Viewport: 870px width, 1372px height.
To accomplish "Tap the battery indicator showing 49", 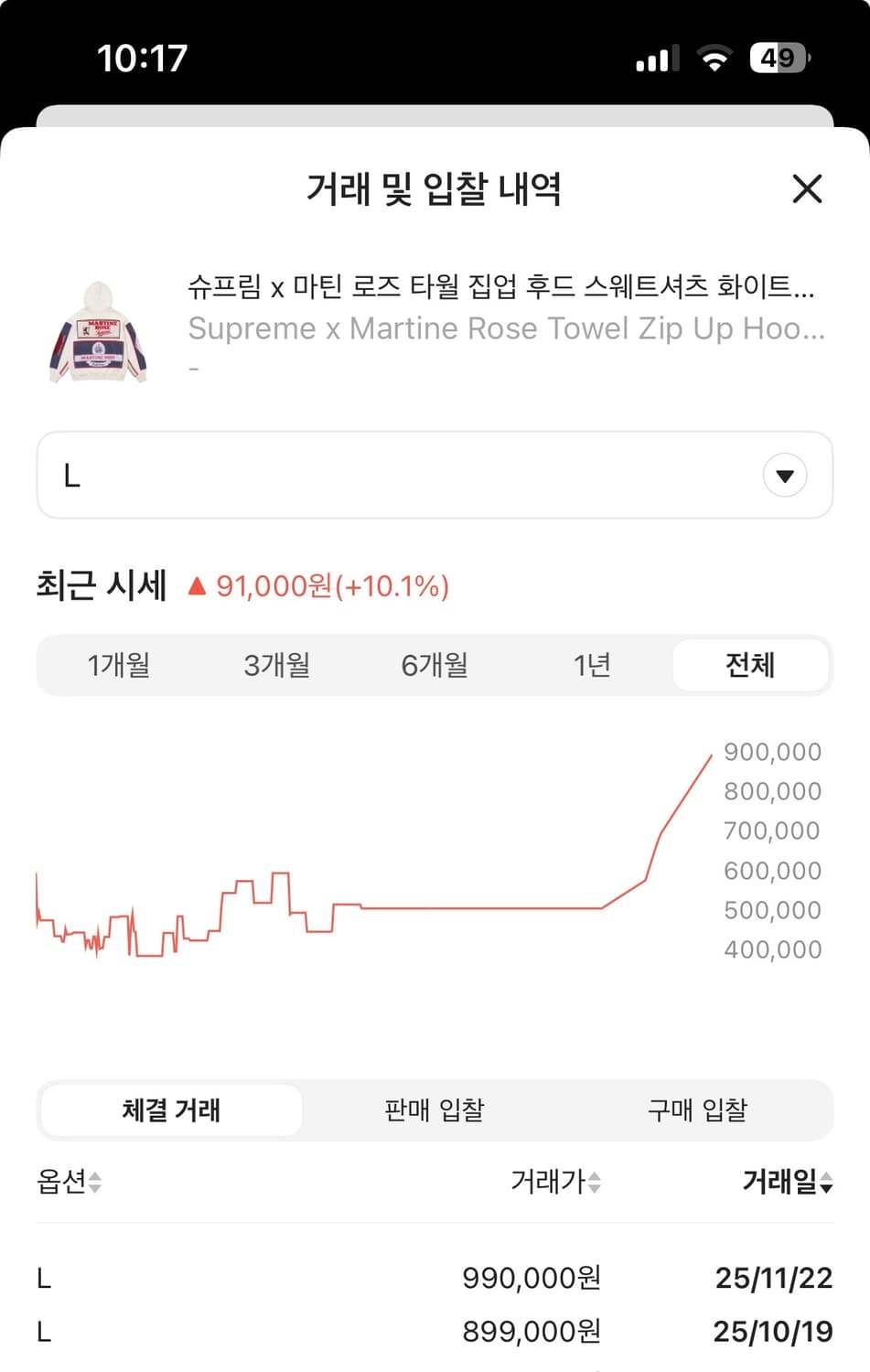I will [779, 57].
